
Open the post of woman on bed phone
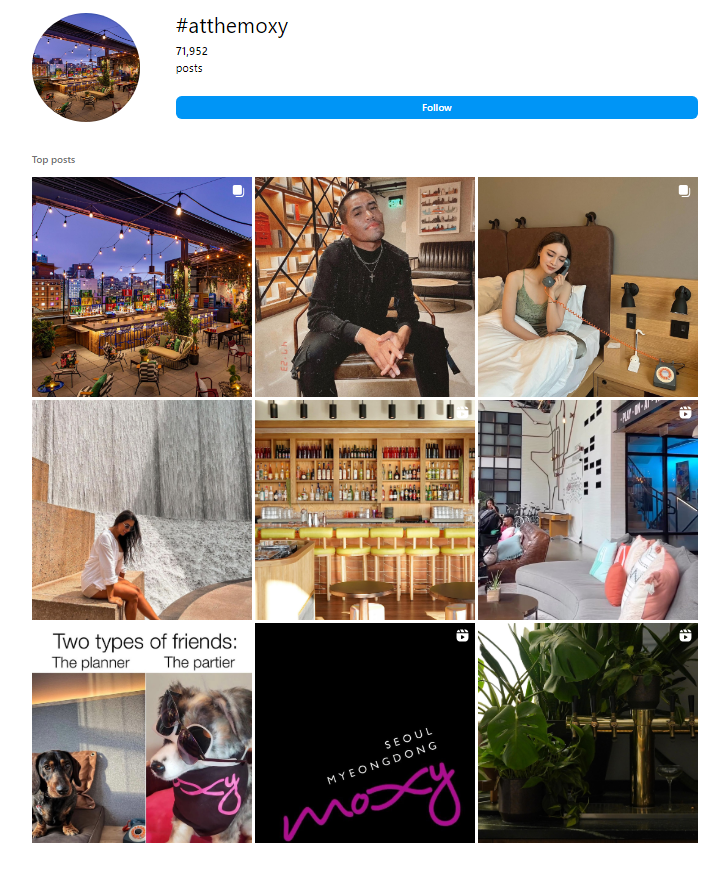(x=587, y=287)
